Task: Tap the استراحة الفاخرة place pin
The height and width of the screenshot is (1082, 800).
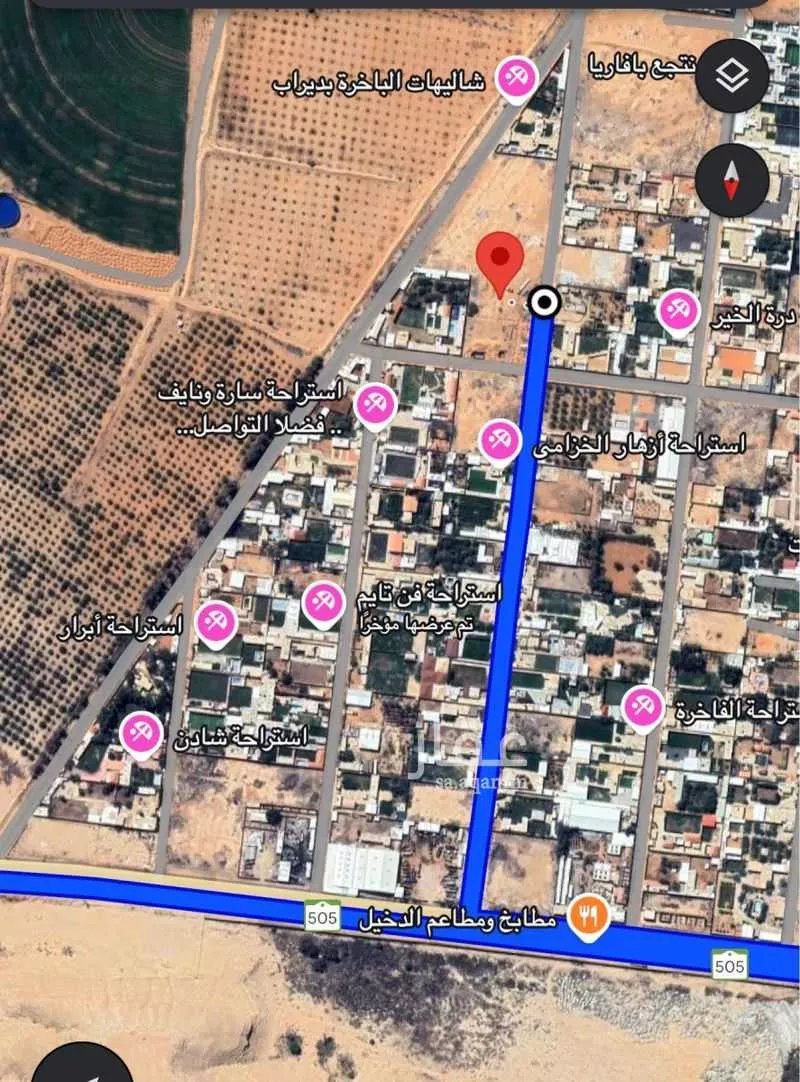Action: pyautogui.click(x=642, y=706)
